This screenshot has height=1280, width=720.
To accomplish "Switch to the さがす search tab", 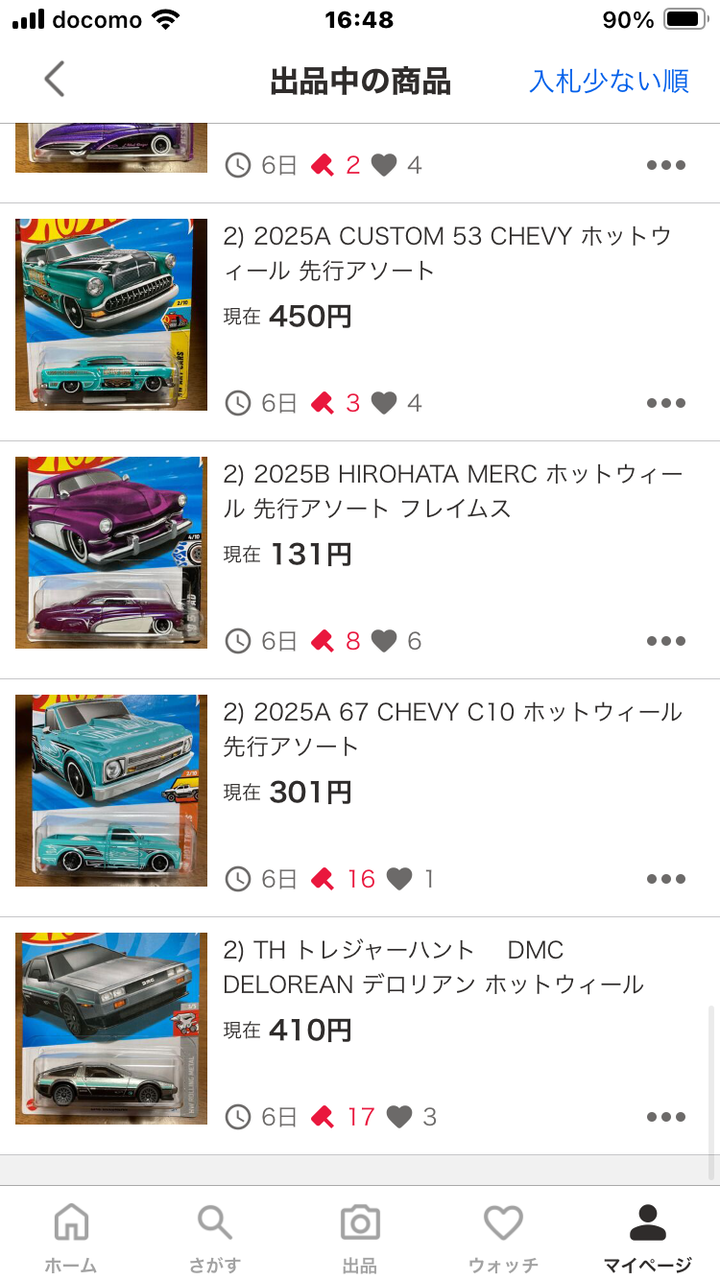I will (215, 1236).
